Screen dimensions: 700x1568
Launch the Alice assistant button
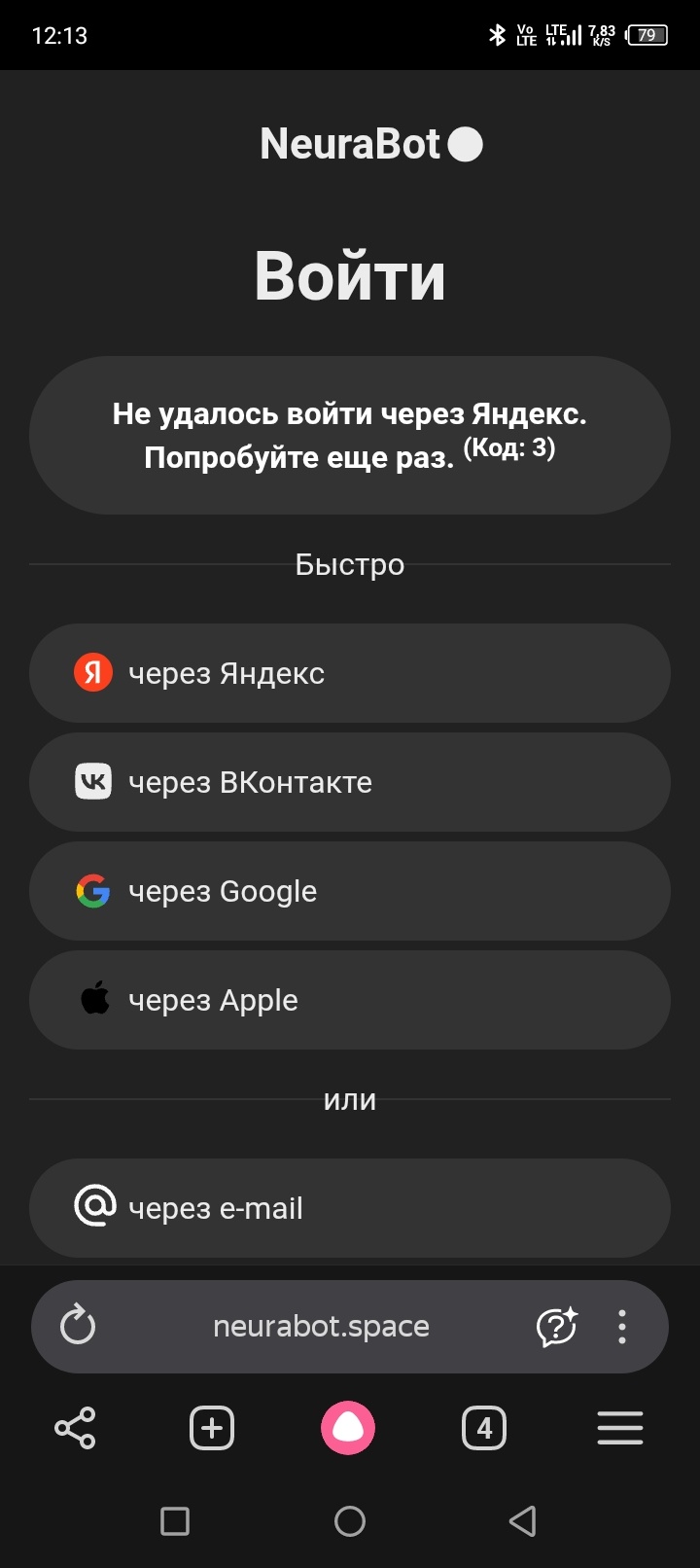coord(348,1428)
